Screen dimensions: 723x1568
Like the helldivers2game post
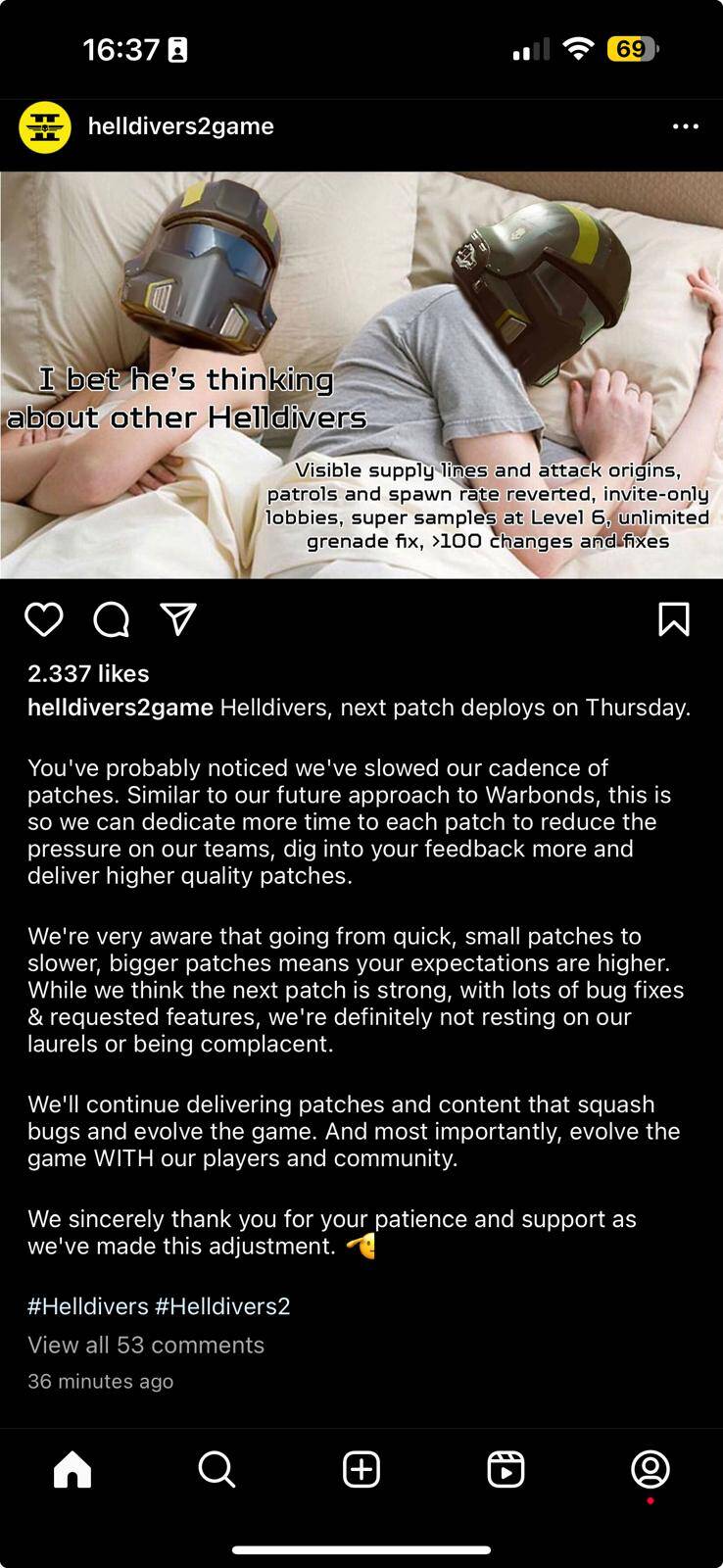coord(44,619)
